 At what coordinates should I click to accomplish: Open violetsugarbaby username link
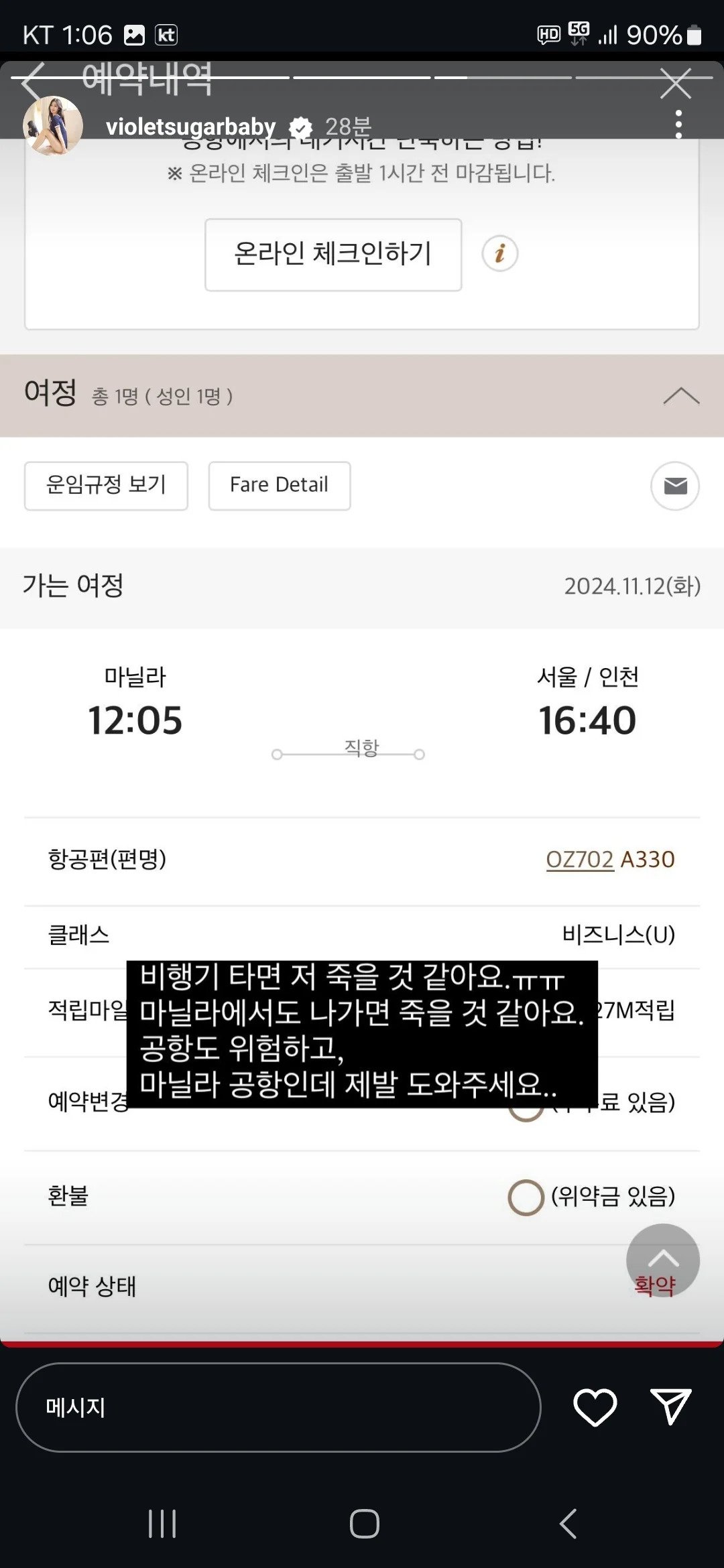click(190, 127)
